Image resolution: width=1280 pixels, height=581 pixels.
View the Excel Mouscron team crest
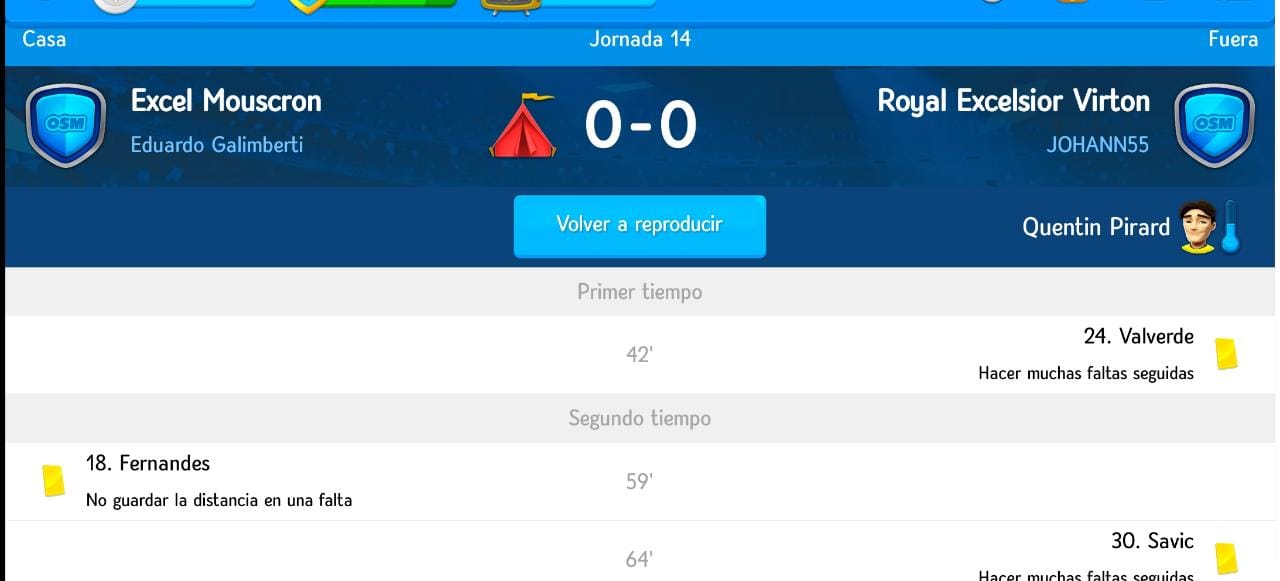65,124
